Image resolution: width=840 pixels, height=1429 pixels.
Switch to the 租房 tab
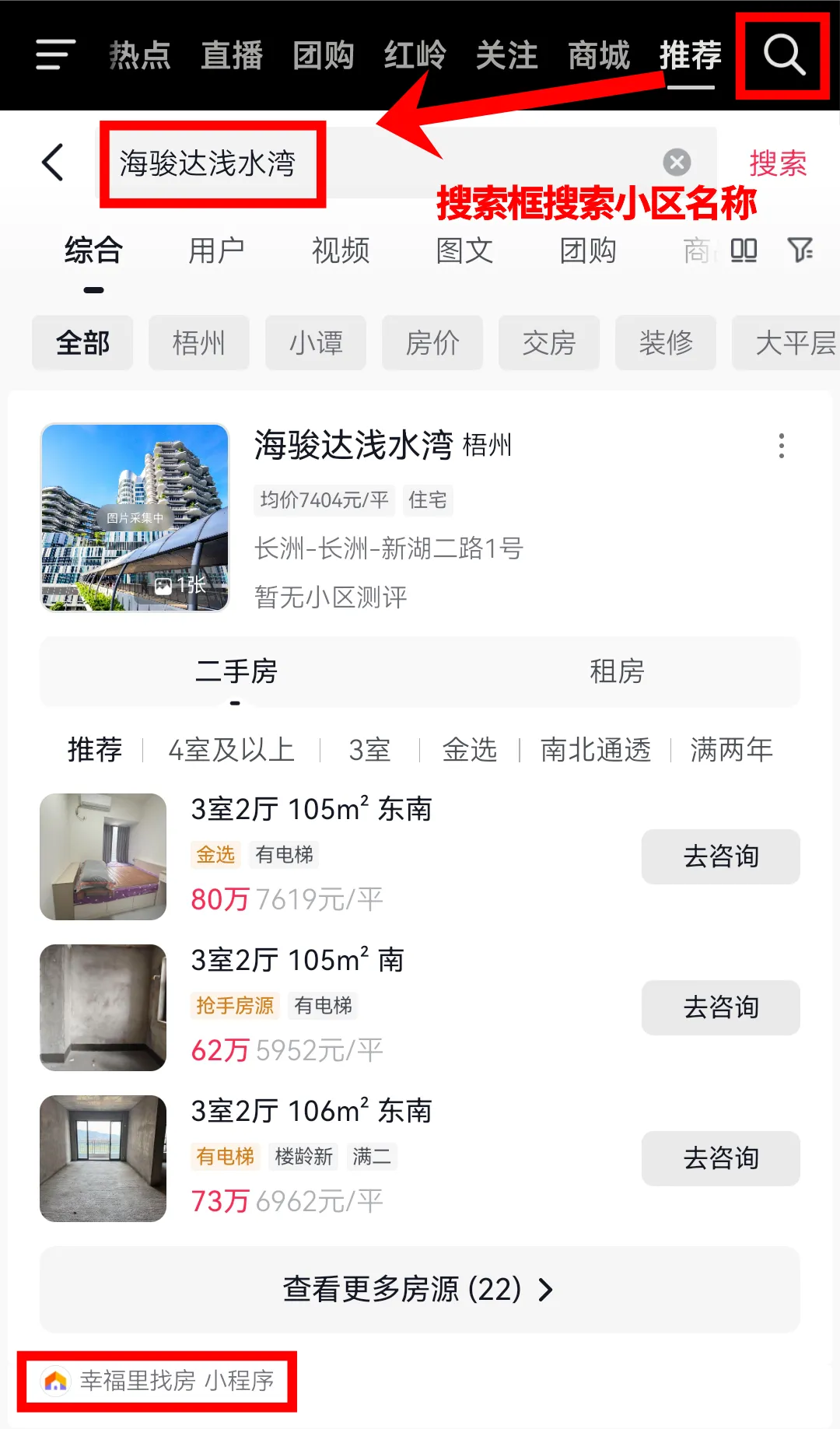point(617,671)
